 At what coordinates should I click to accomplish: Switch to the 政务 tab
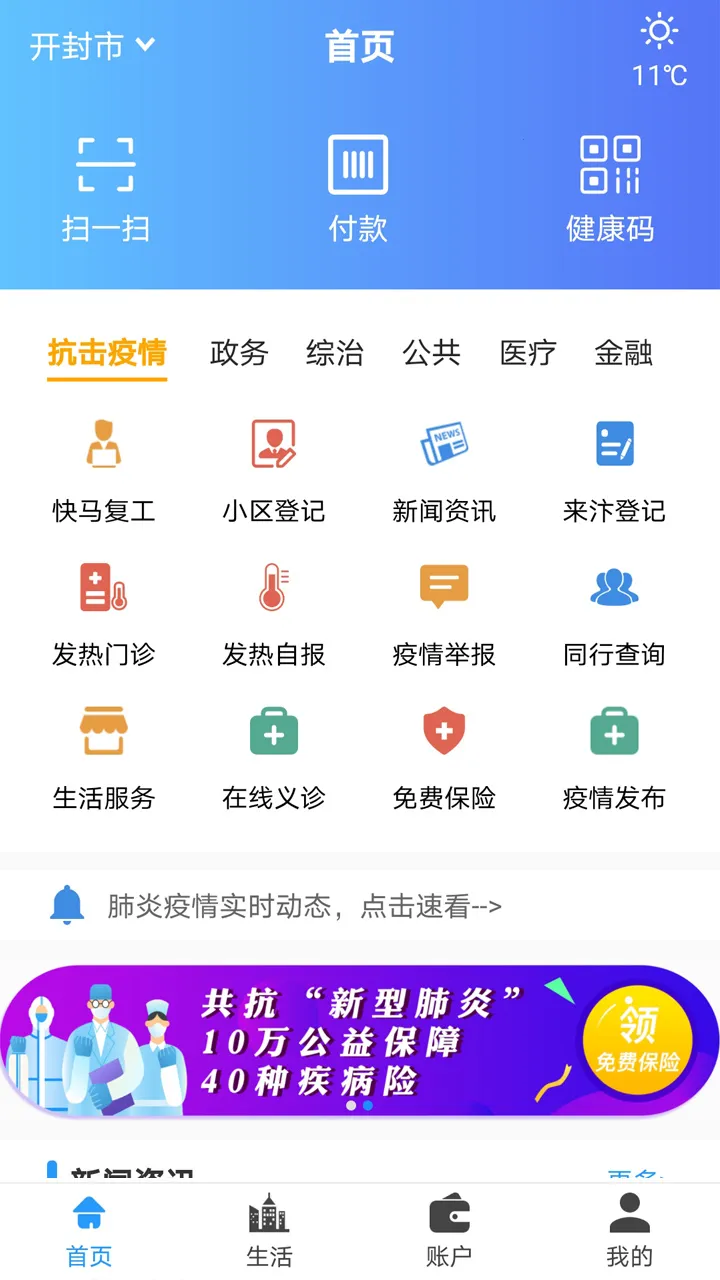238,352
